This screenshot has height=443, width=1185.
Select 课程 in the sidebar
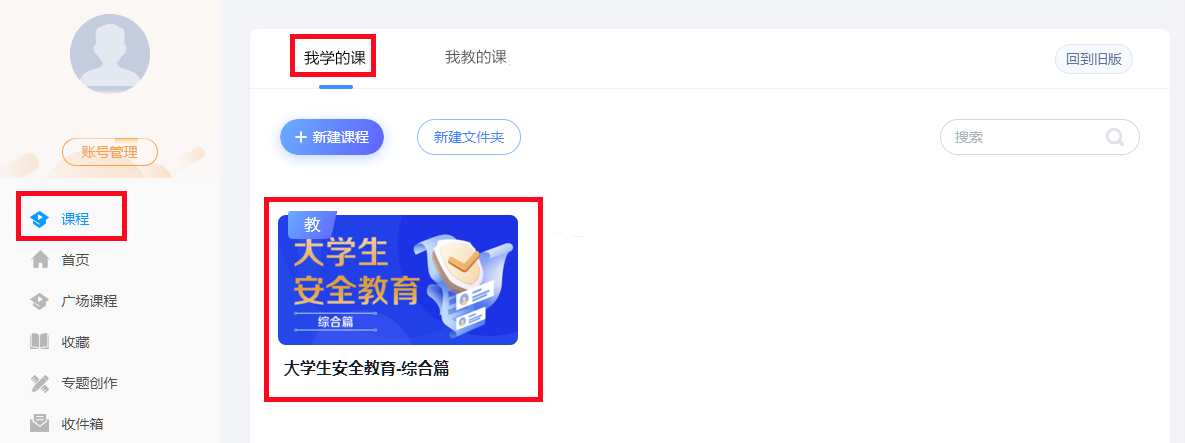[75, 219]
